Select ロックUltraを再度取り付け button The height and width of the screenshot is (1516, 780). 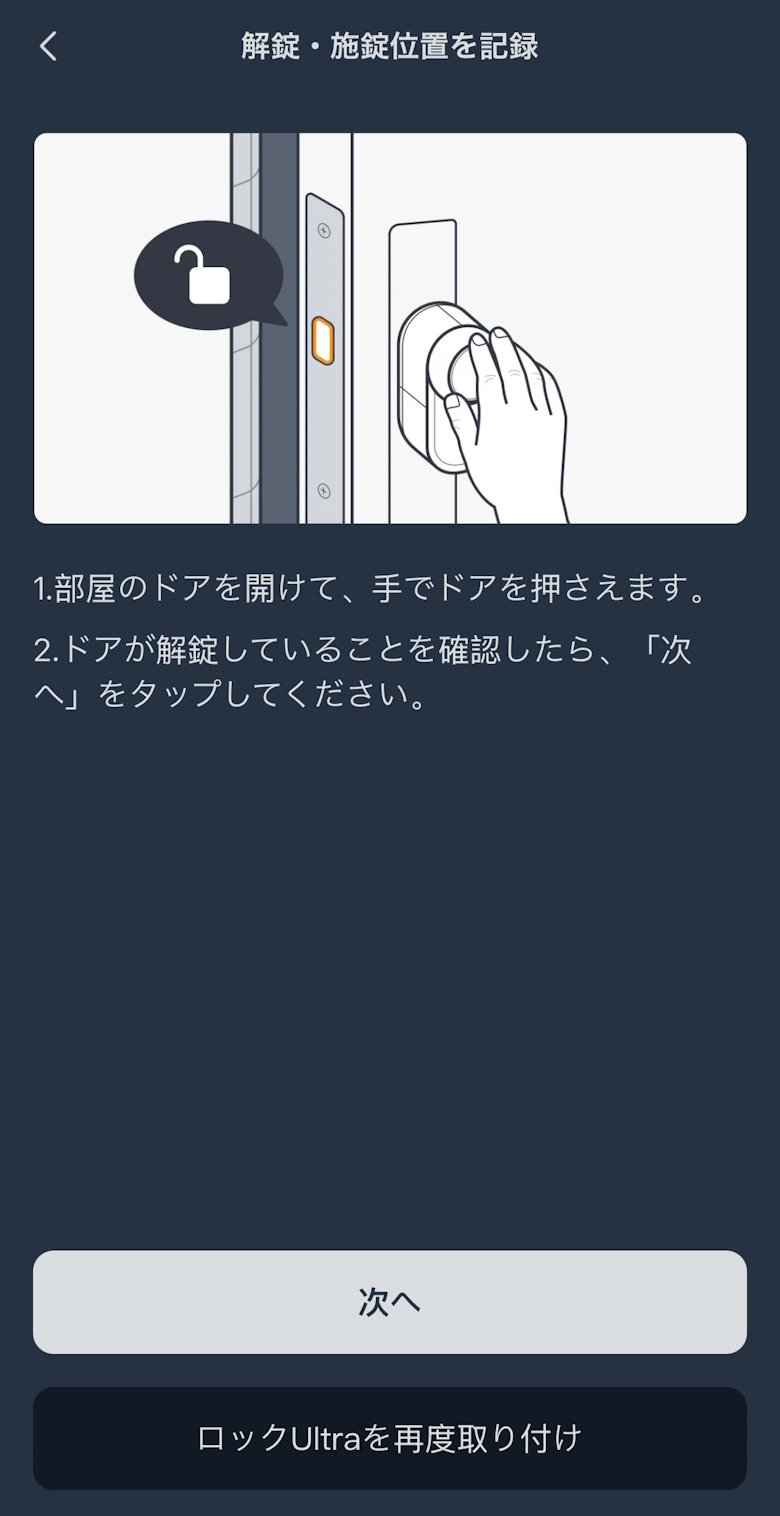pyautogui.click(x=390, y=1438)
